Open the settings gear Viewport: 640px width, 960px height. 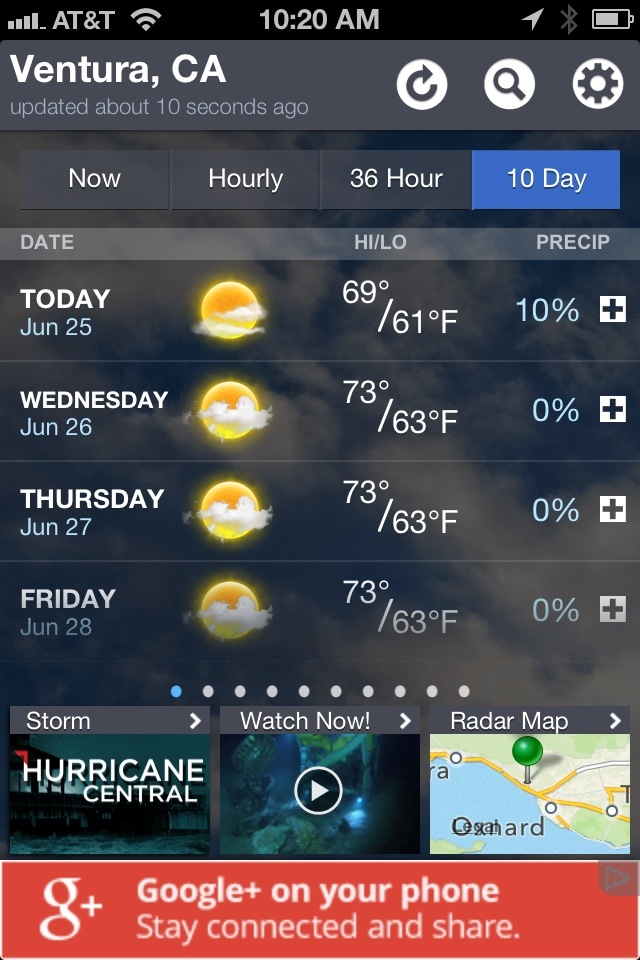pyautogui.click(x=597, y=85)
